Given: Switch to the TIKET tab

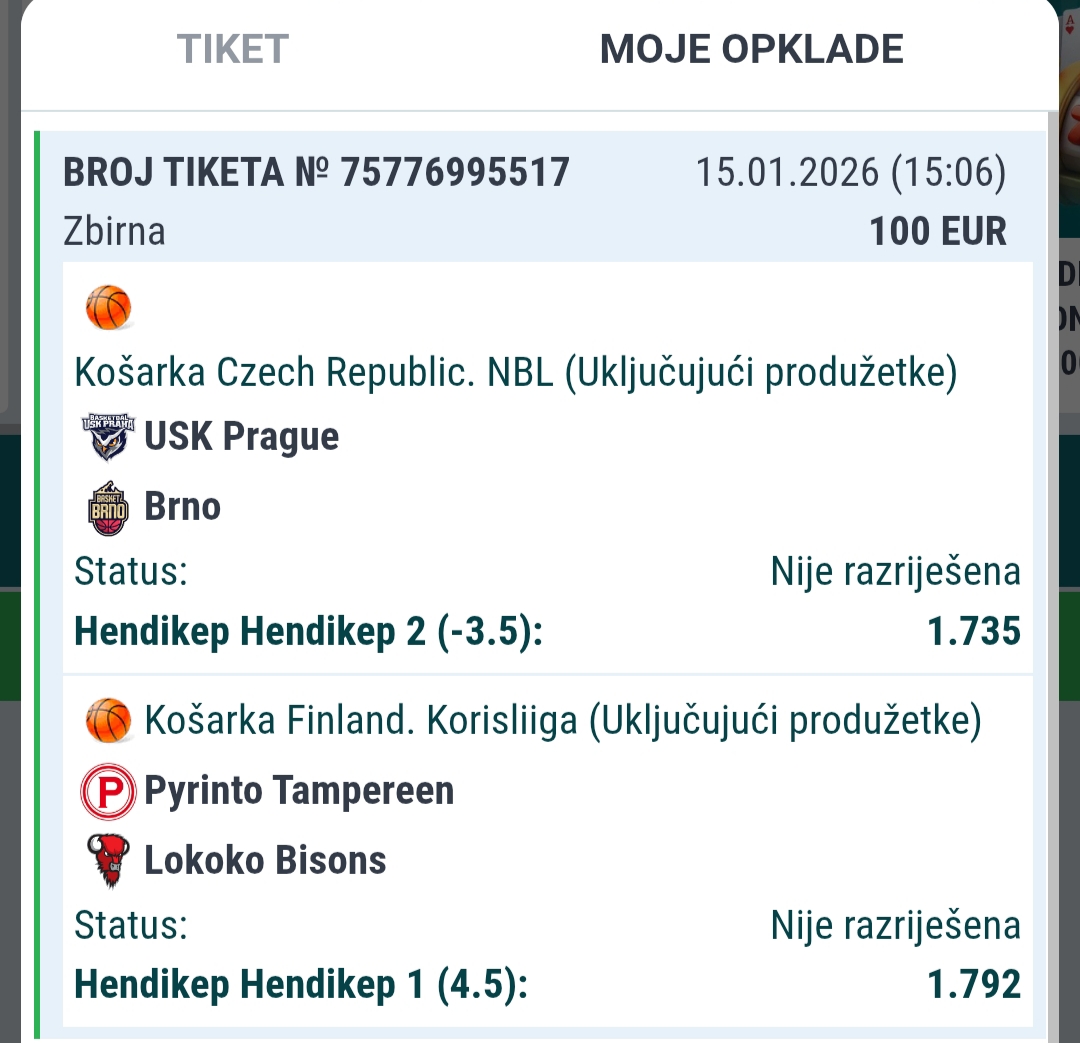Looking at the screenshot, I should (232, 49).
